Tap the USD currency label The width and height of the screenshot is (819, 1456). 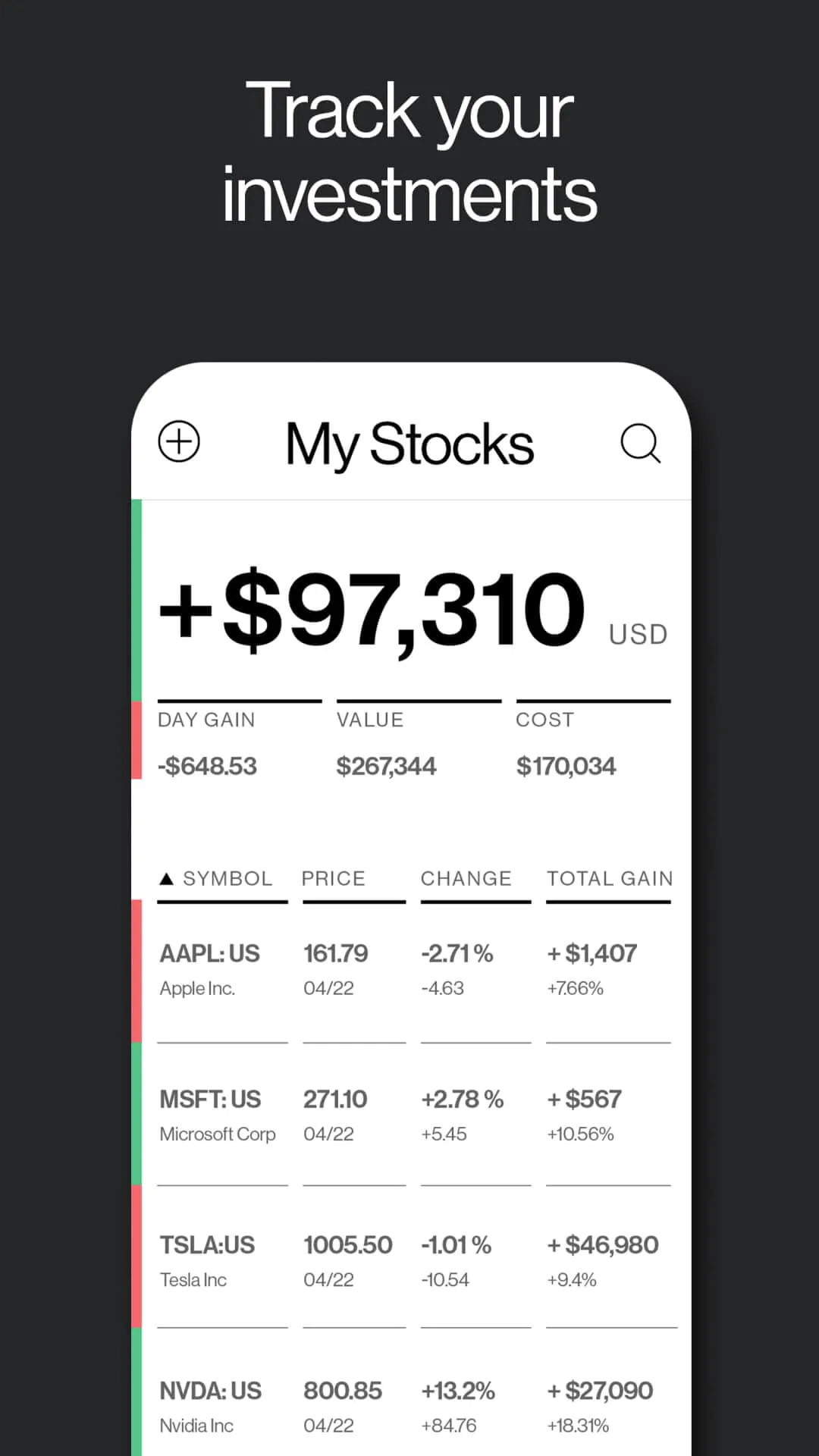638,634
